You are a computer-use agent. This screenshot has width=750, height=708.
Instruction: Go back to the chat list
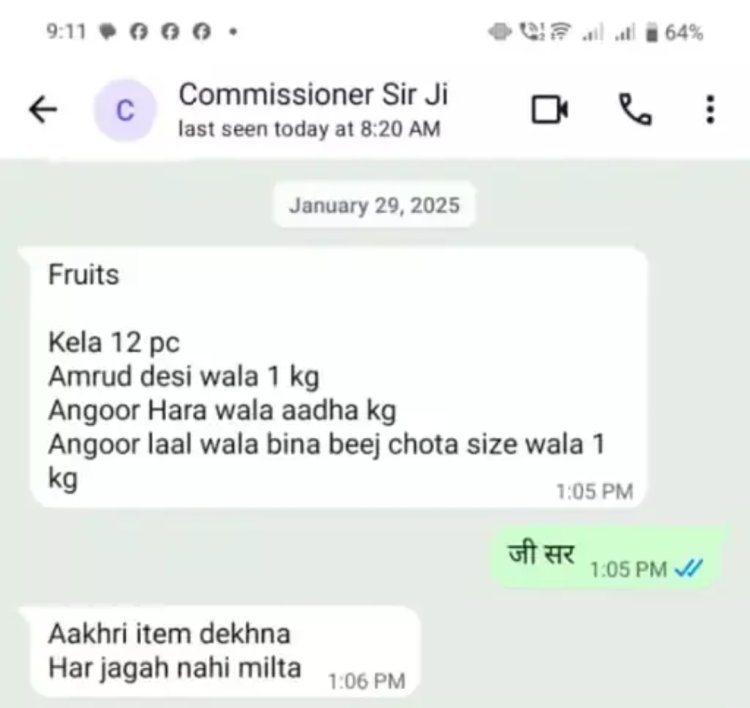(x=43, y=109)
